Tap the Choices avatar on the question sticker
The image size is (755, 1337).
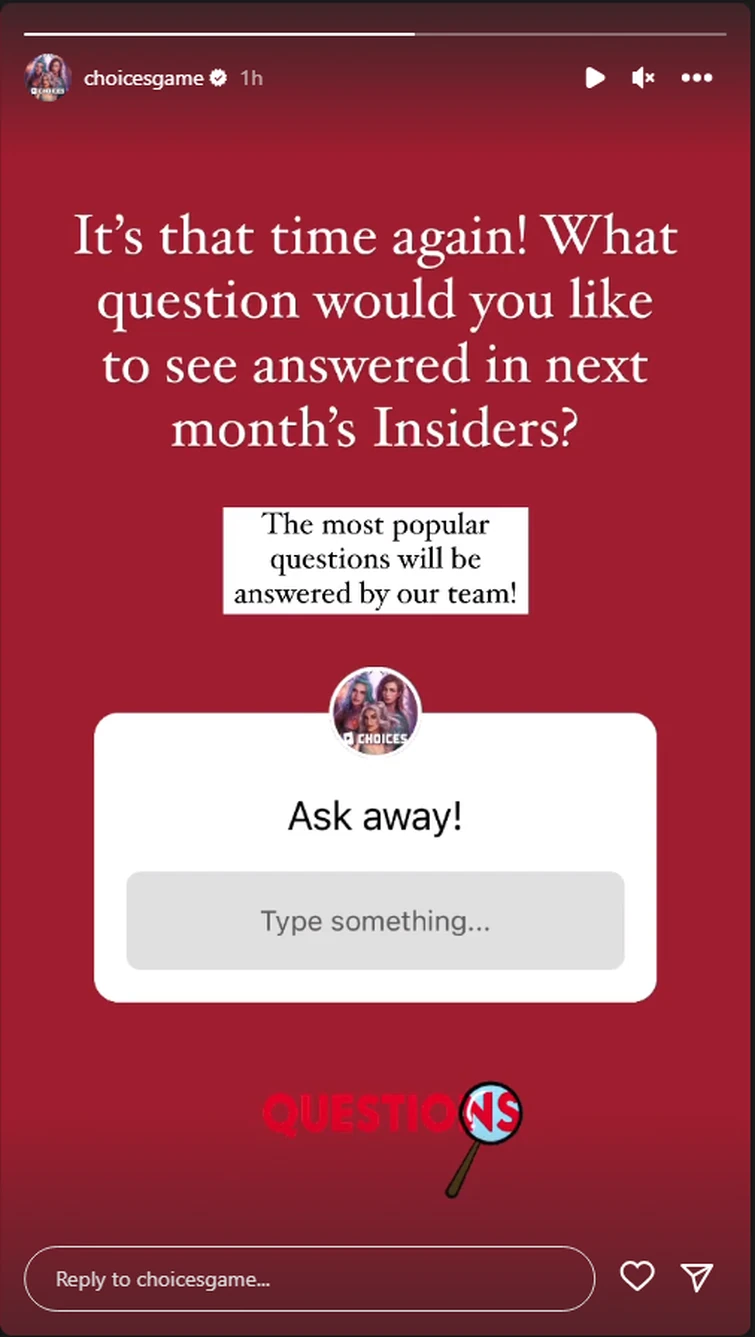pyautogui.click(x=375, y=711)
